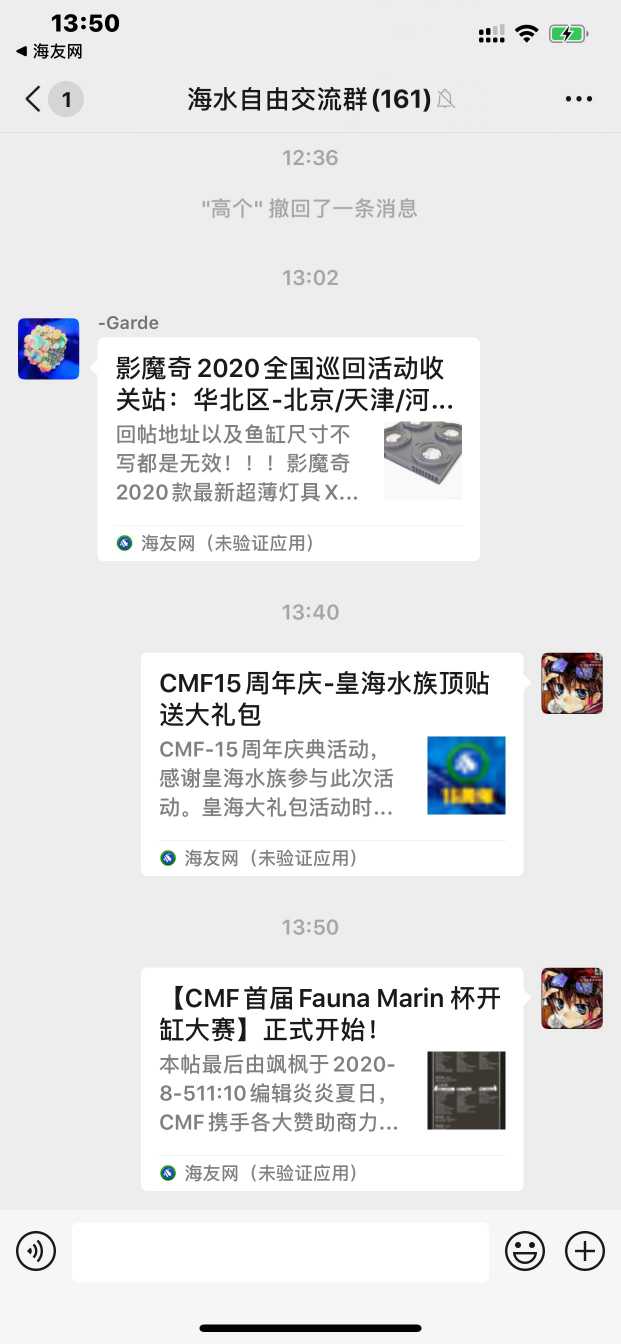Tap the message text input field

click(x=280, y=1251)
